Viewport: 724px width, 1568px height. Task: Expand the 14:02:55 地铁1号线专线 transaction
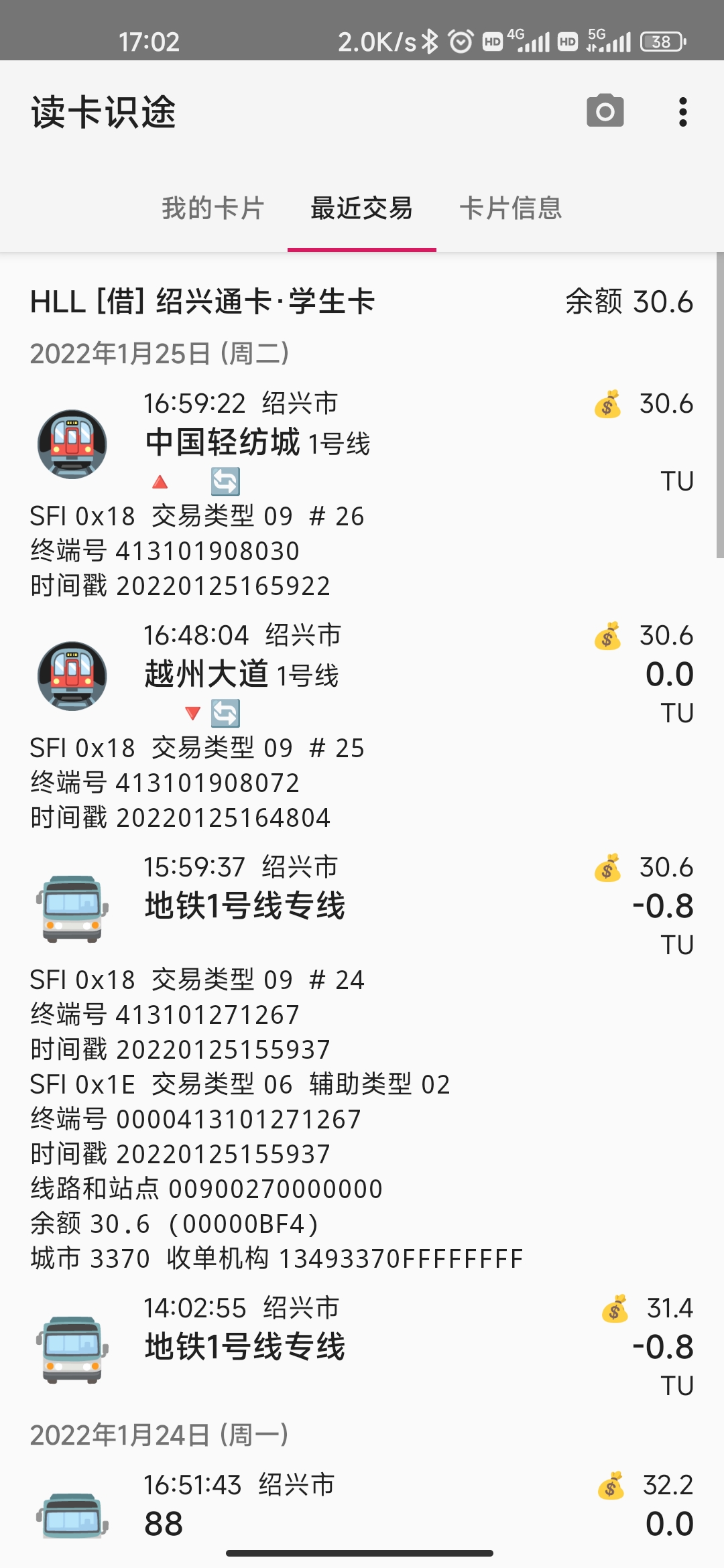(x=362, y=1347)
